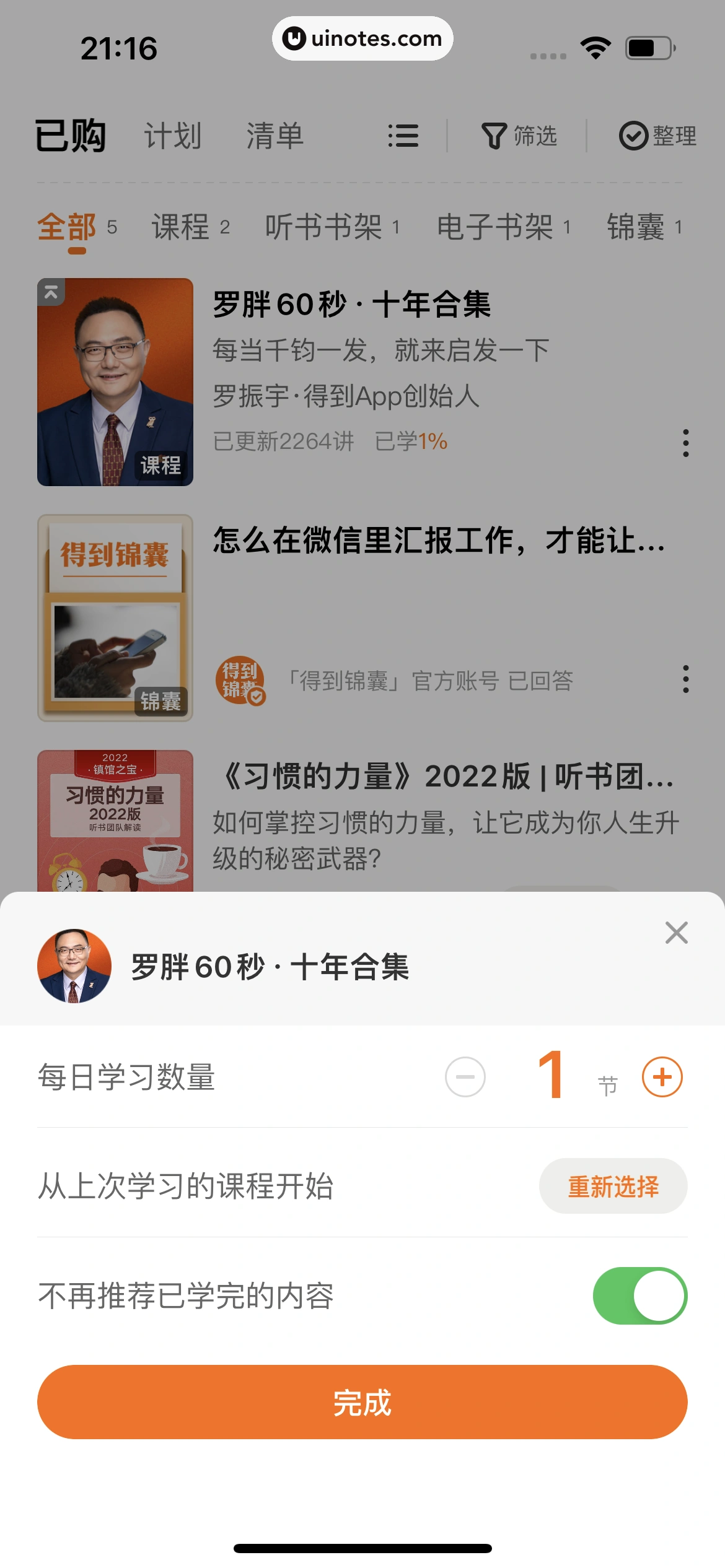The image size is (725, 1568).
Task: Click the 已学1% progress indicator
Action: pos(411,442)
